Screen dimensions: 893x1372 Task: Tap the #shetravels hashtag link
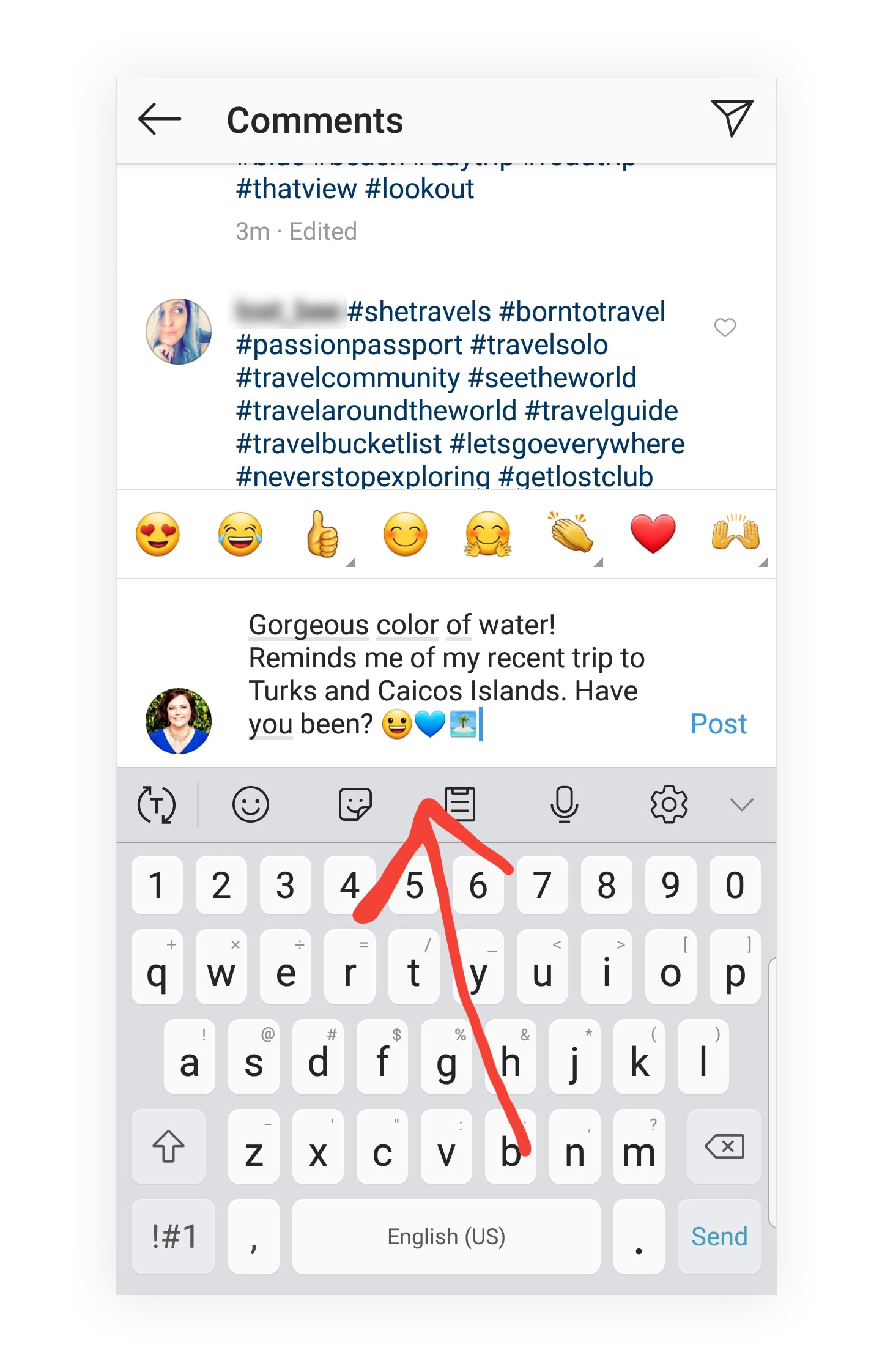[x=419, y=312]
